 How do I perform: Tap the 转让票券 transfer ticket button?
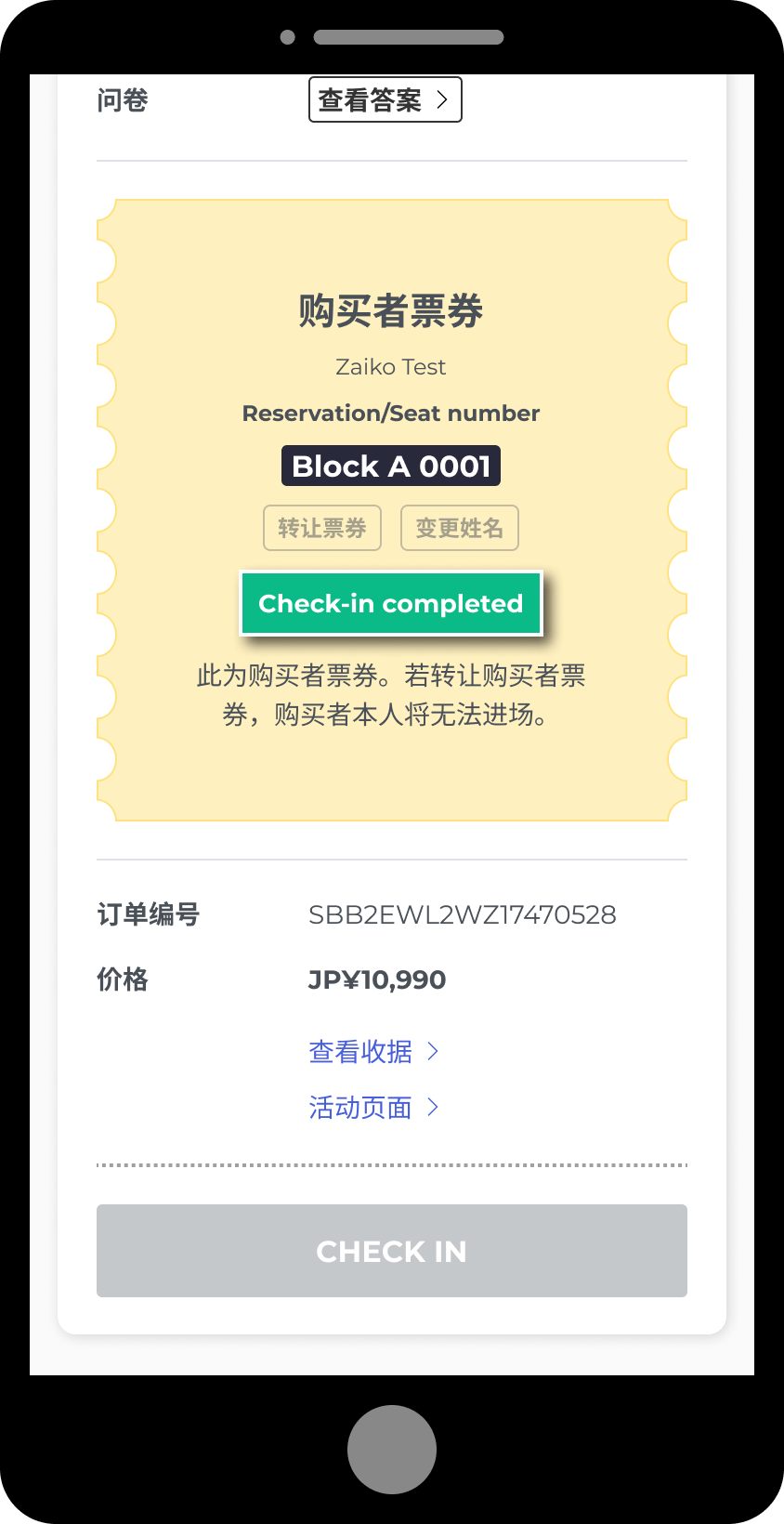pos(322,528)
